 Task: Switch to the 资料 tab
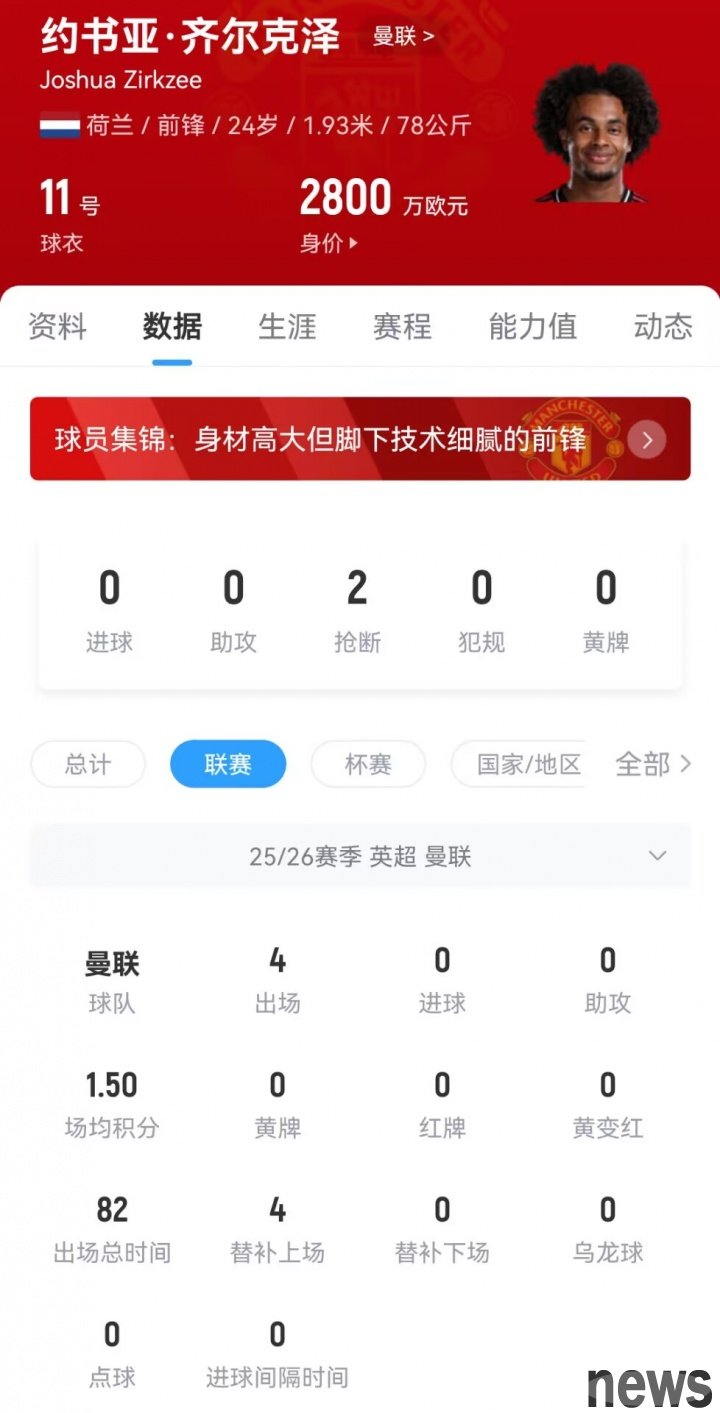click(x=57, y=326)
